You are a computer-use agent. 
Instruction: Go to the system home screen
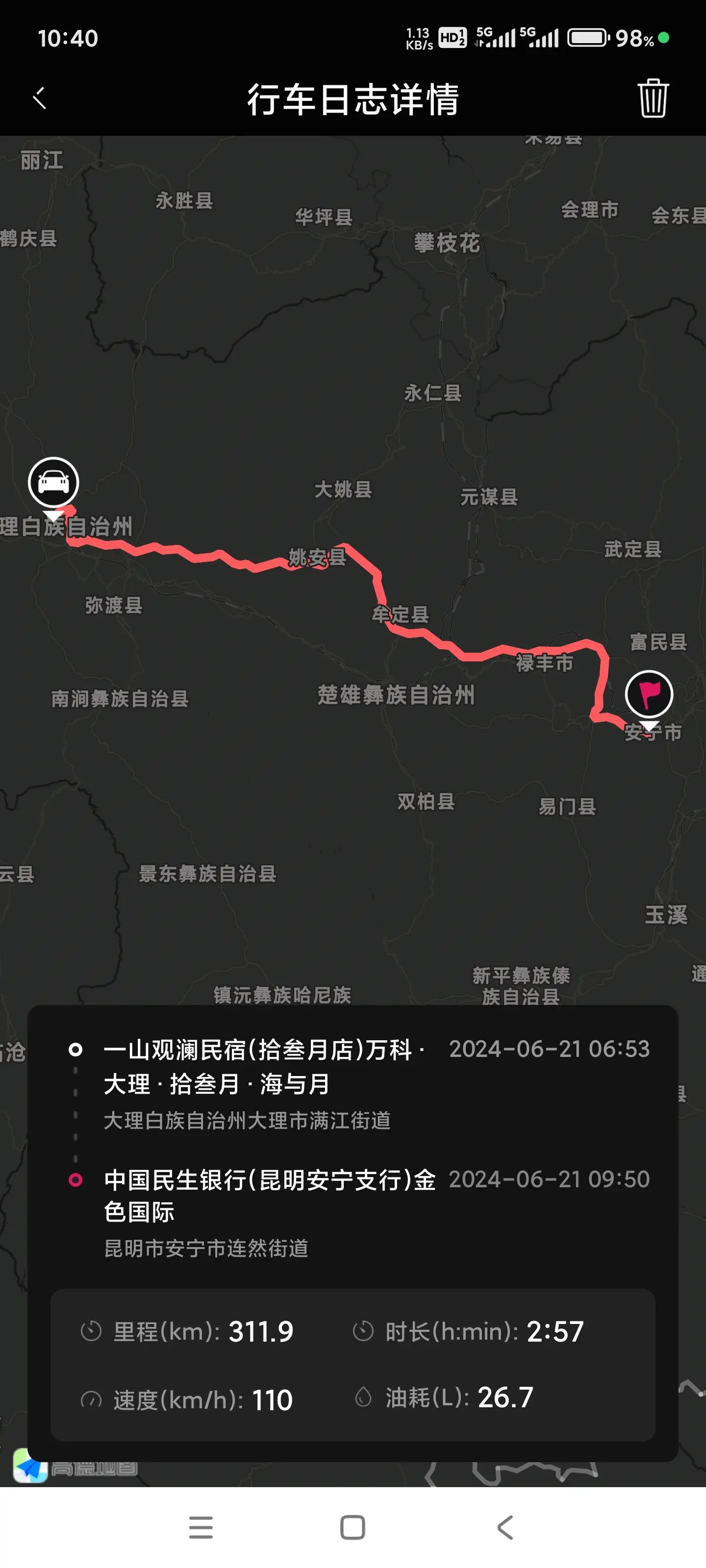click(x=353, y=1527)
